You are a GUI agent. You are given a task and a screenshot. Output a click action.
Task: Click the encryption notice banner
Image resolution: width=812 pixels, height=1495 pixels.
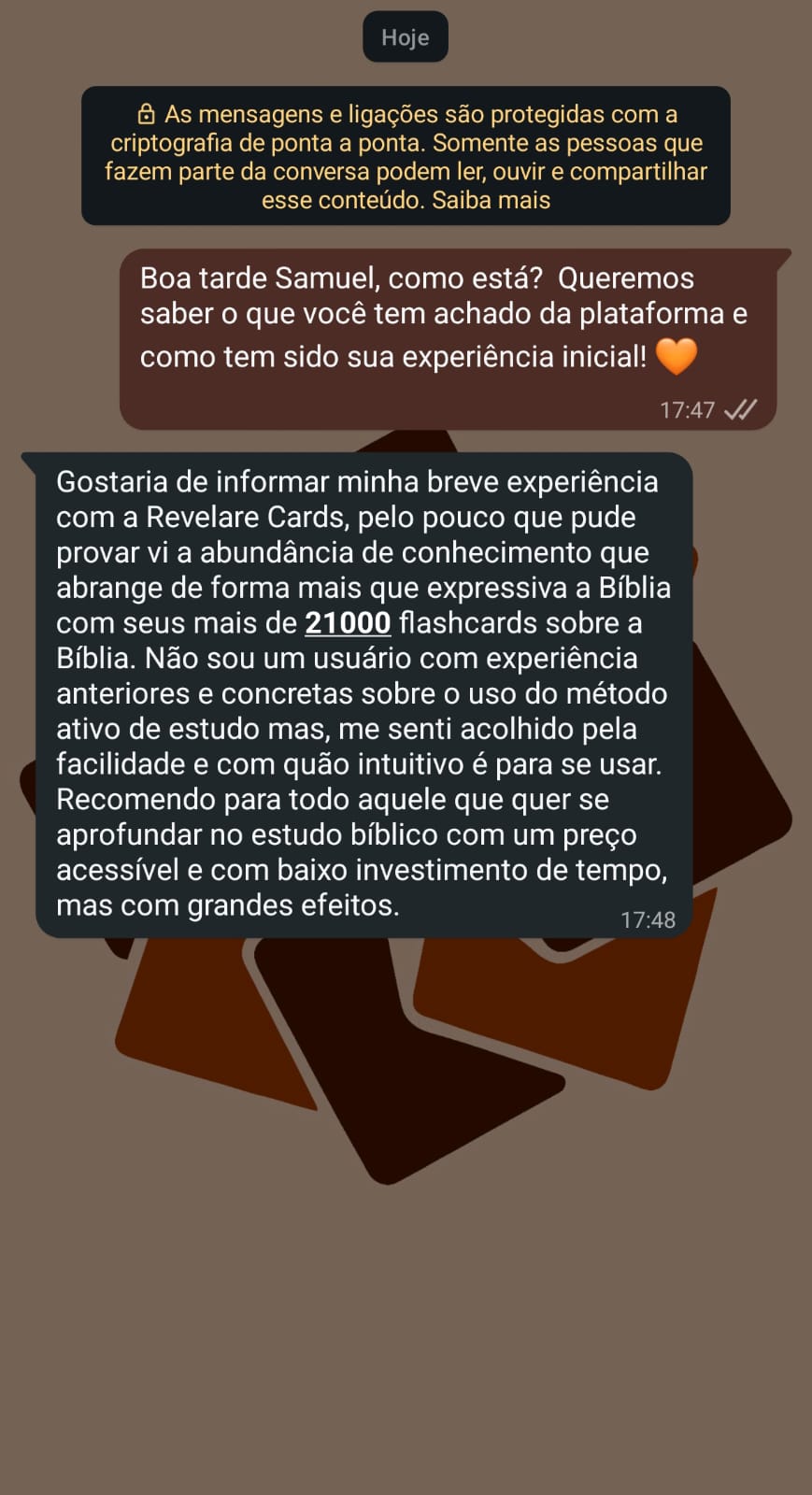pyautogui.click(x=406, y=156)
